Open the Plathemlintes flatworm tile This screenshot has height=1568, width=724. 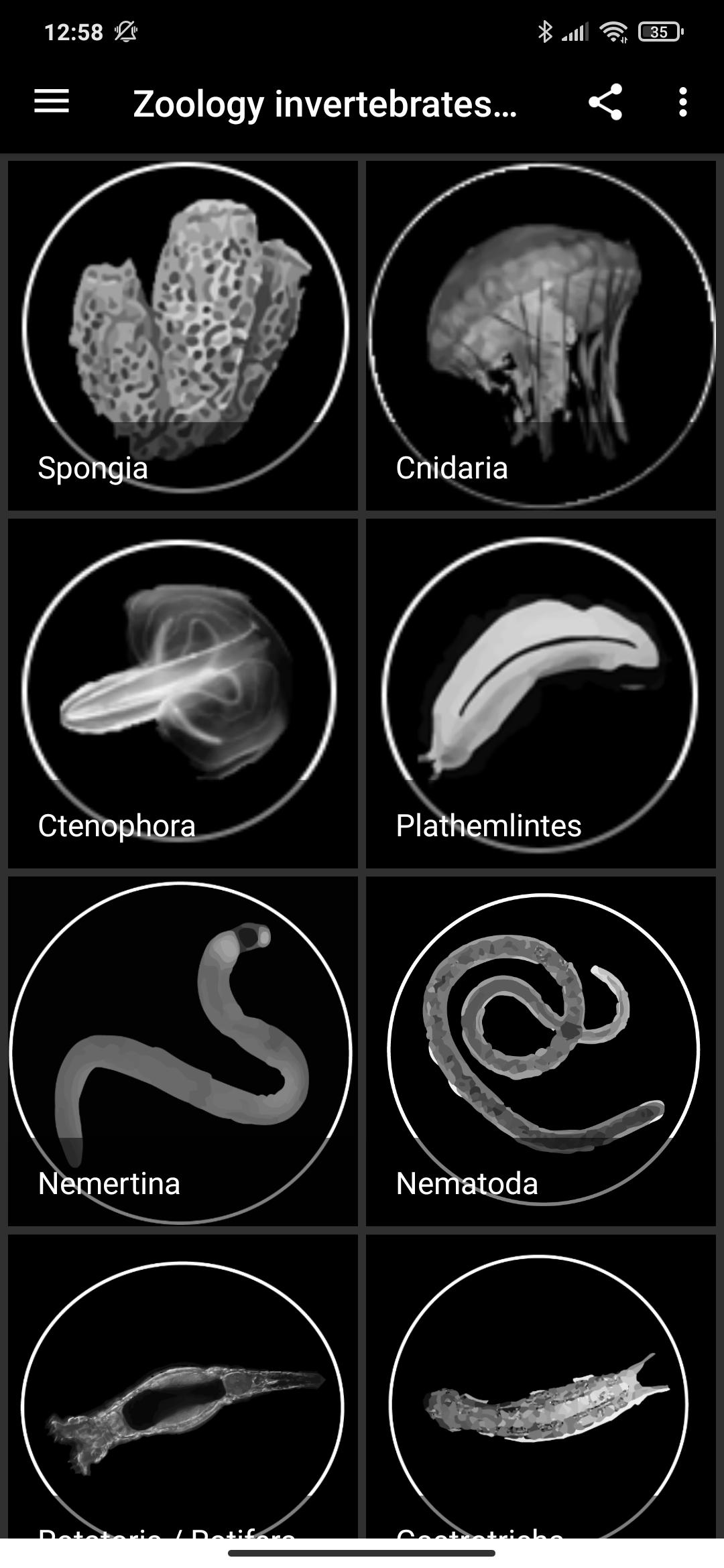coord(541,693)
